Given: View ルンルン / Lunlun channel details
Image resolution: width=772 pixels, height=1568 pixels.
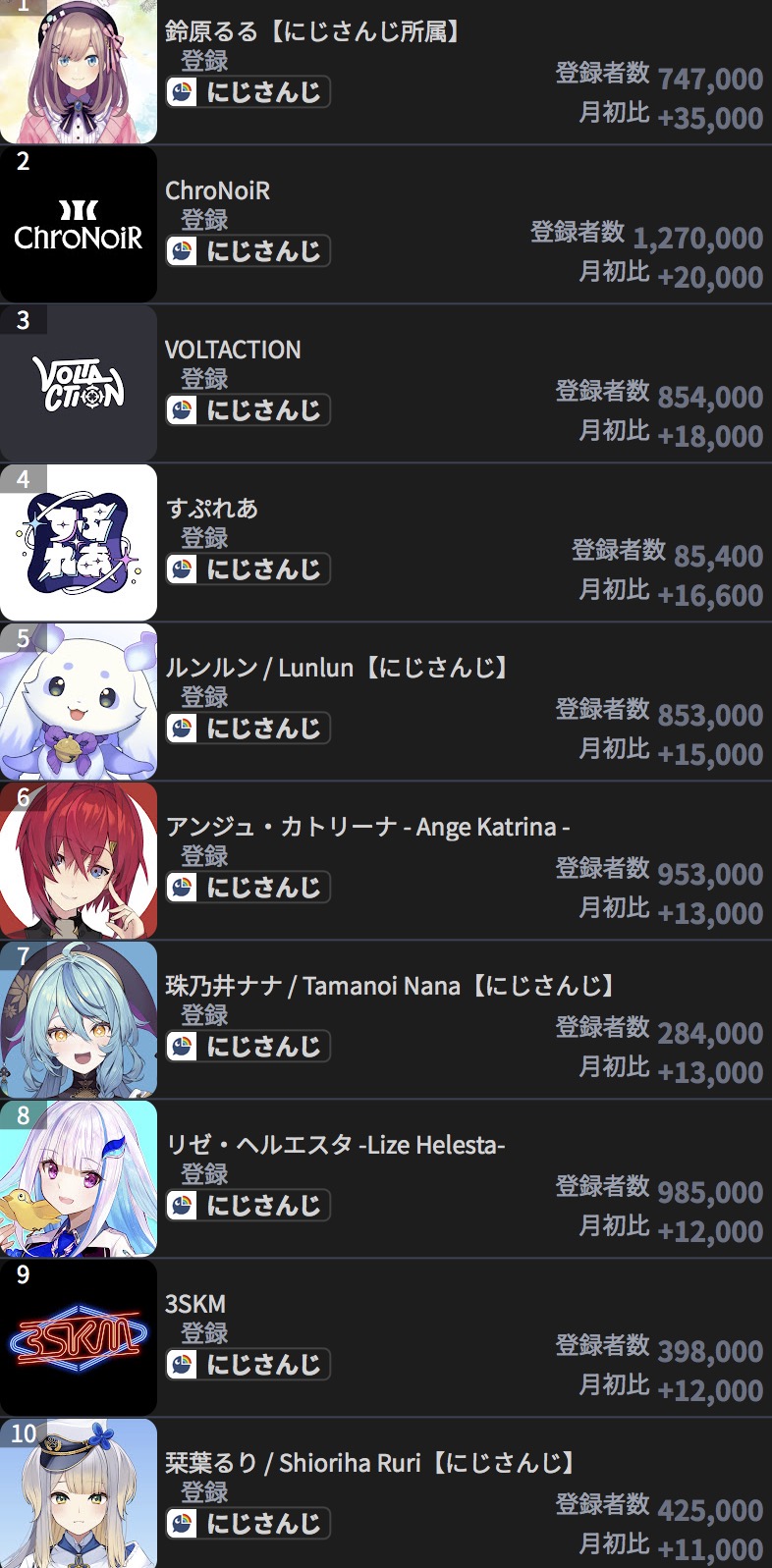Looking at the screenshot, I should 337,668.
